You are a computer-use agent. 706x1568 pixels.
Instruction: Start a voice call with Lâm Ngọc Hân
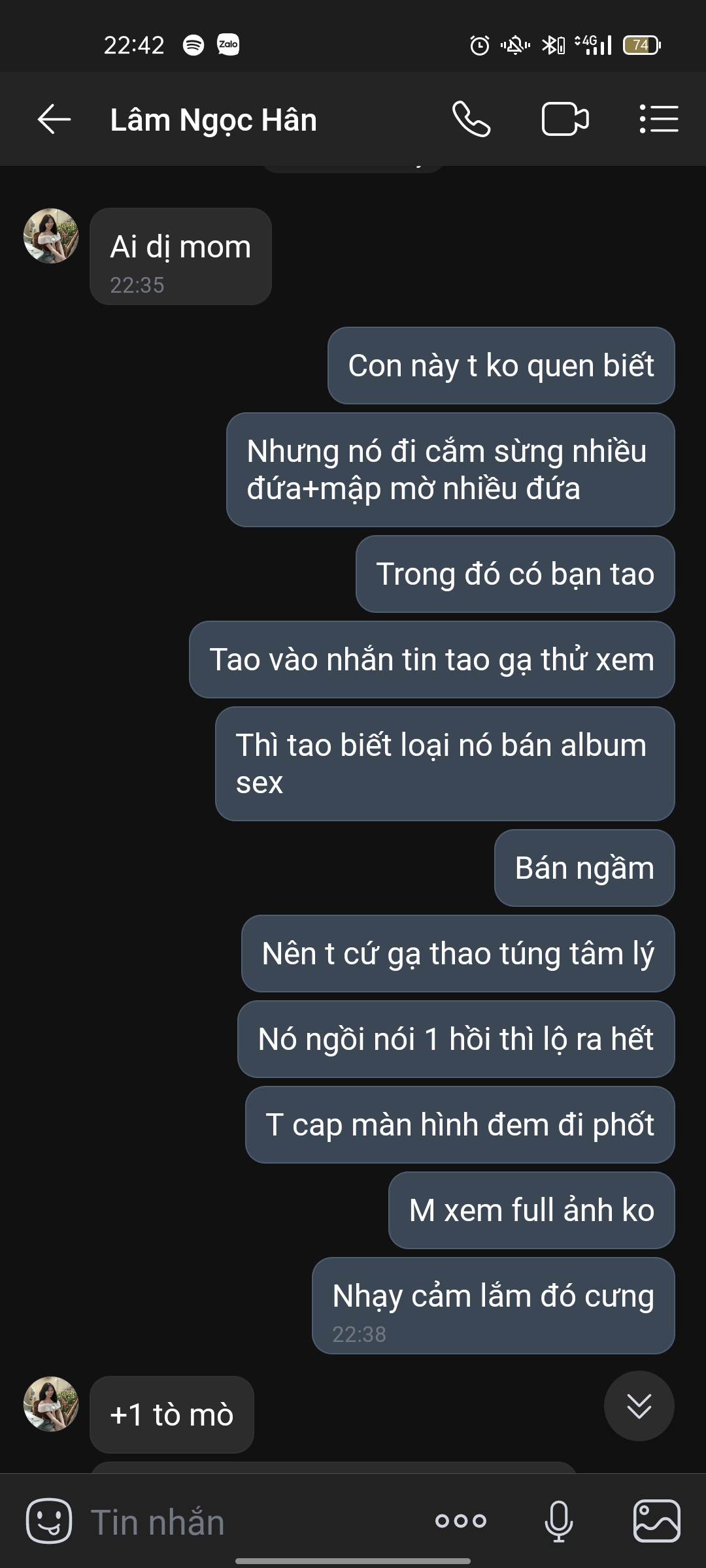(471, 120)
